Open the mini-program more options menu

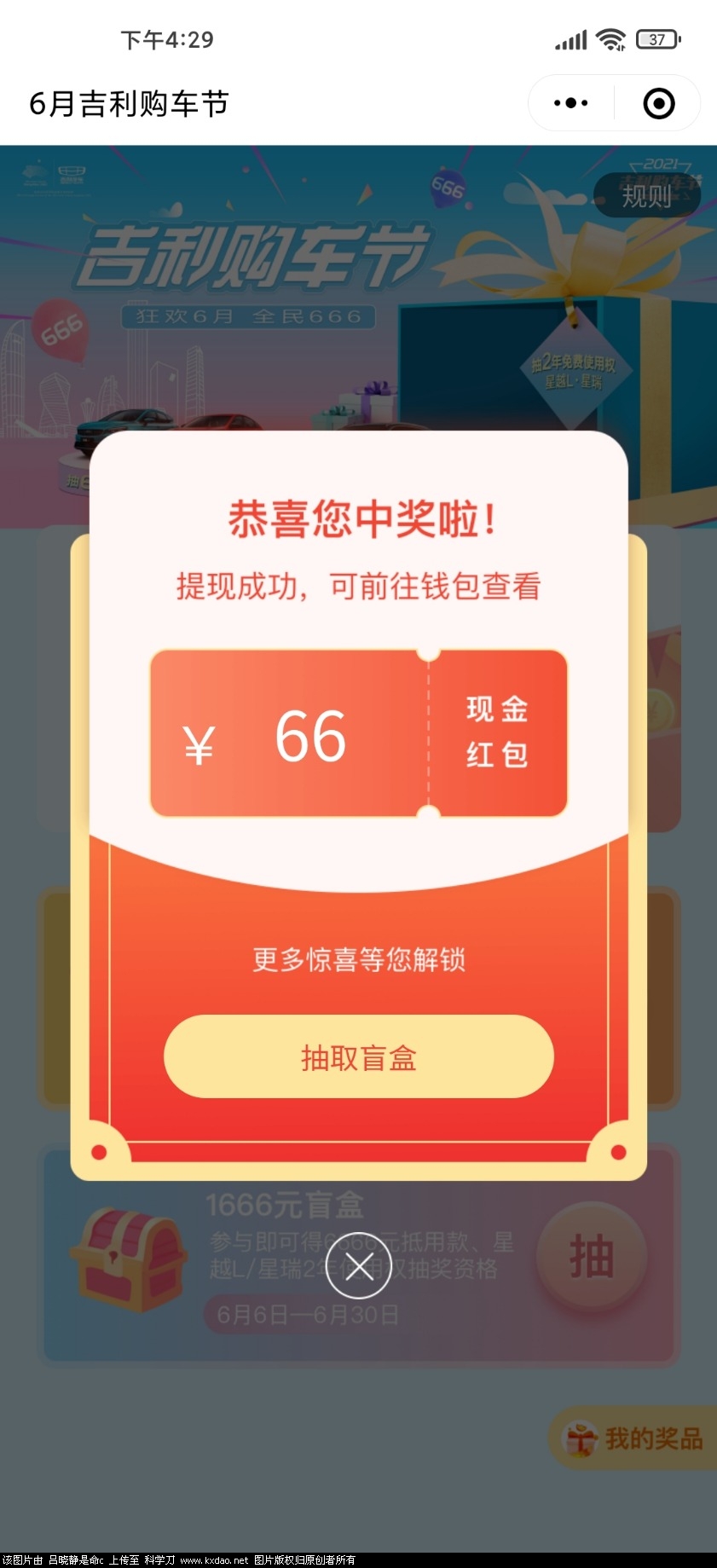[x=570, y=102]
